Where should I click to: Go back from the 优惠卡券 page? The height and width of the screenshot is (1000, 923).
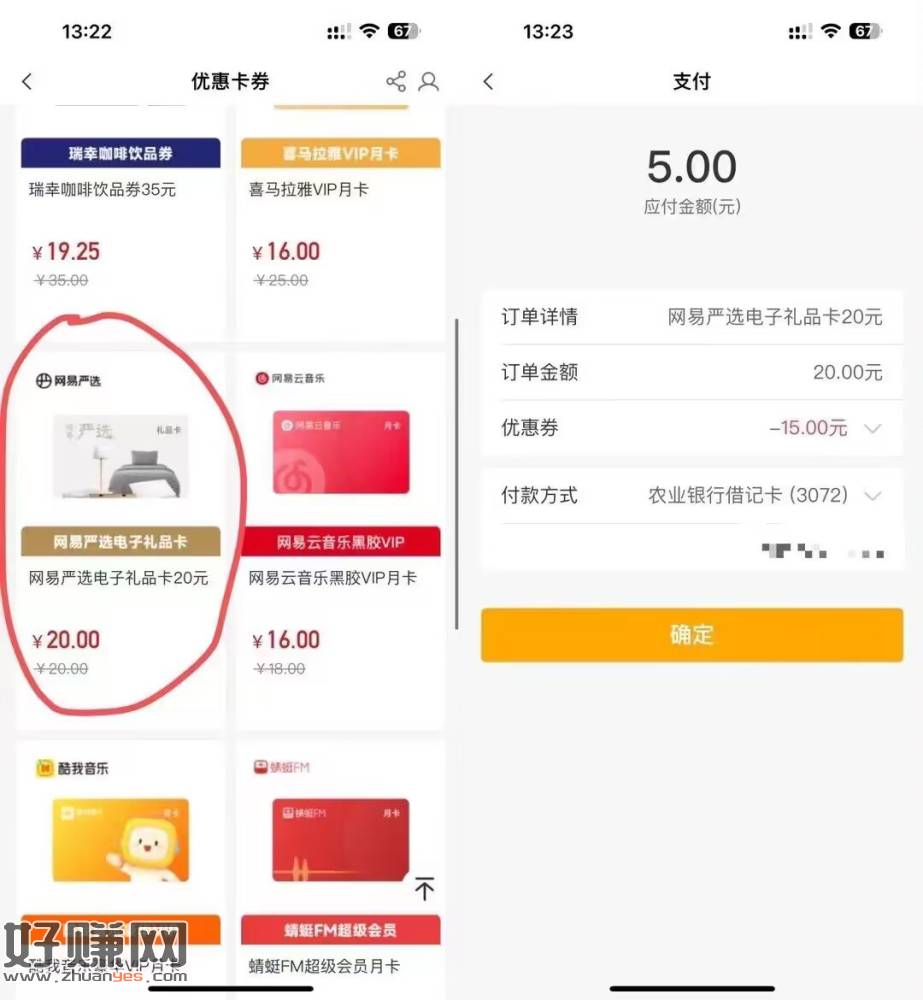[27, 82]
